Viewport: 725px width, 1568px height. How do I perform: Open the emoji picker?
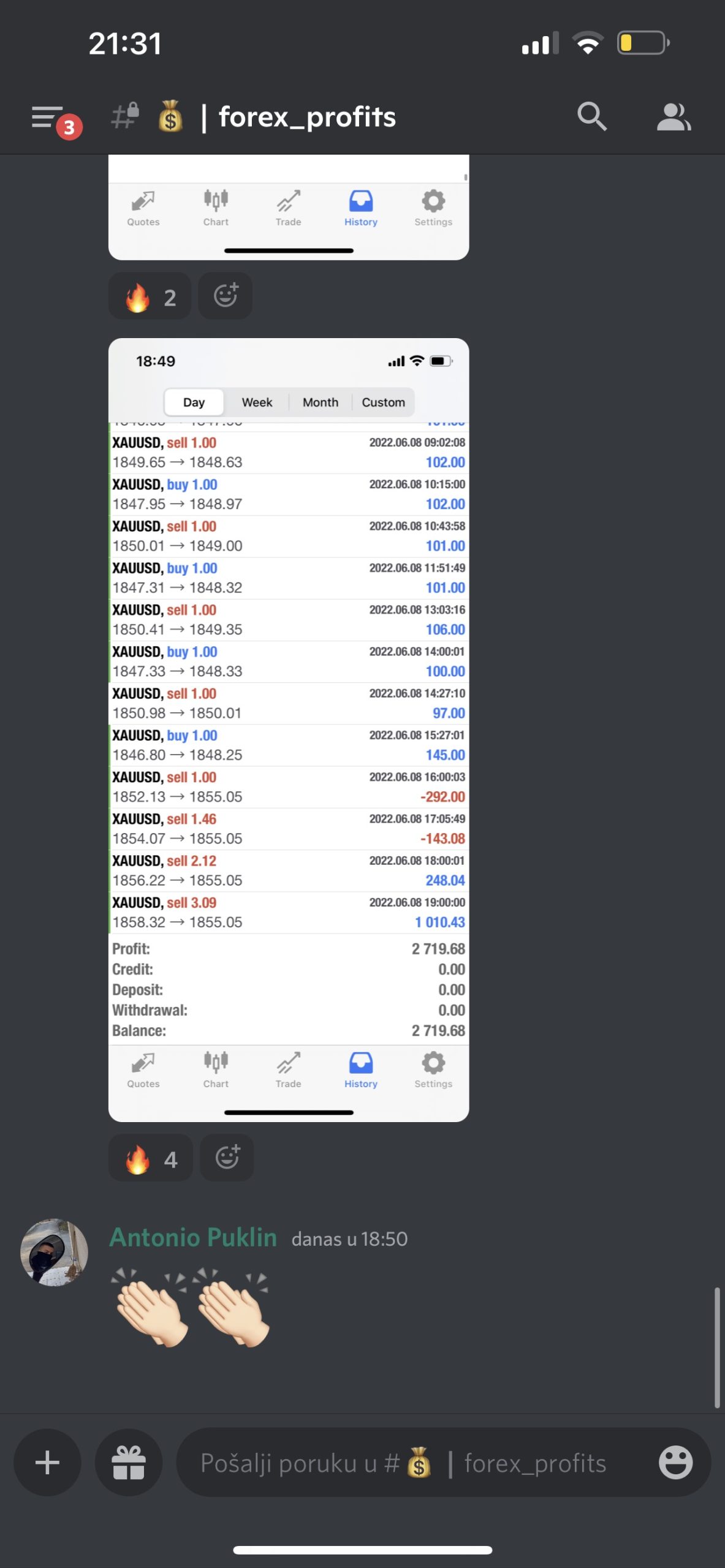click(x=675, y=1463)
